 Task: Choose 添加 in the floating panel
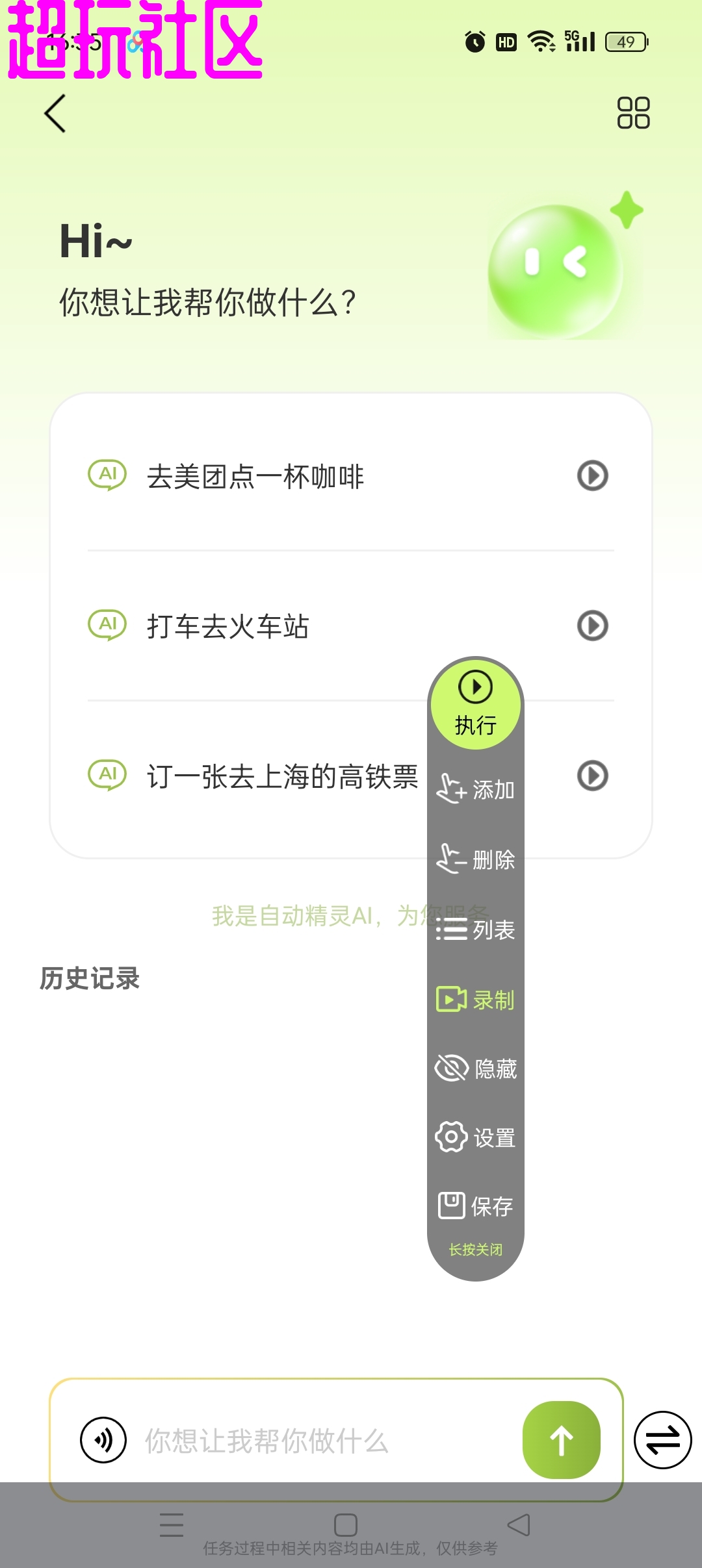(x=476, y=789)
